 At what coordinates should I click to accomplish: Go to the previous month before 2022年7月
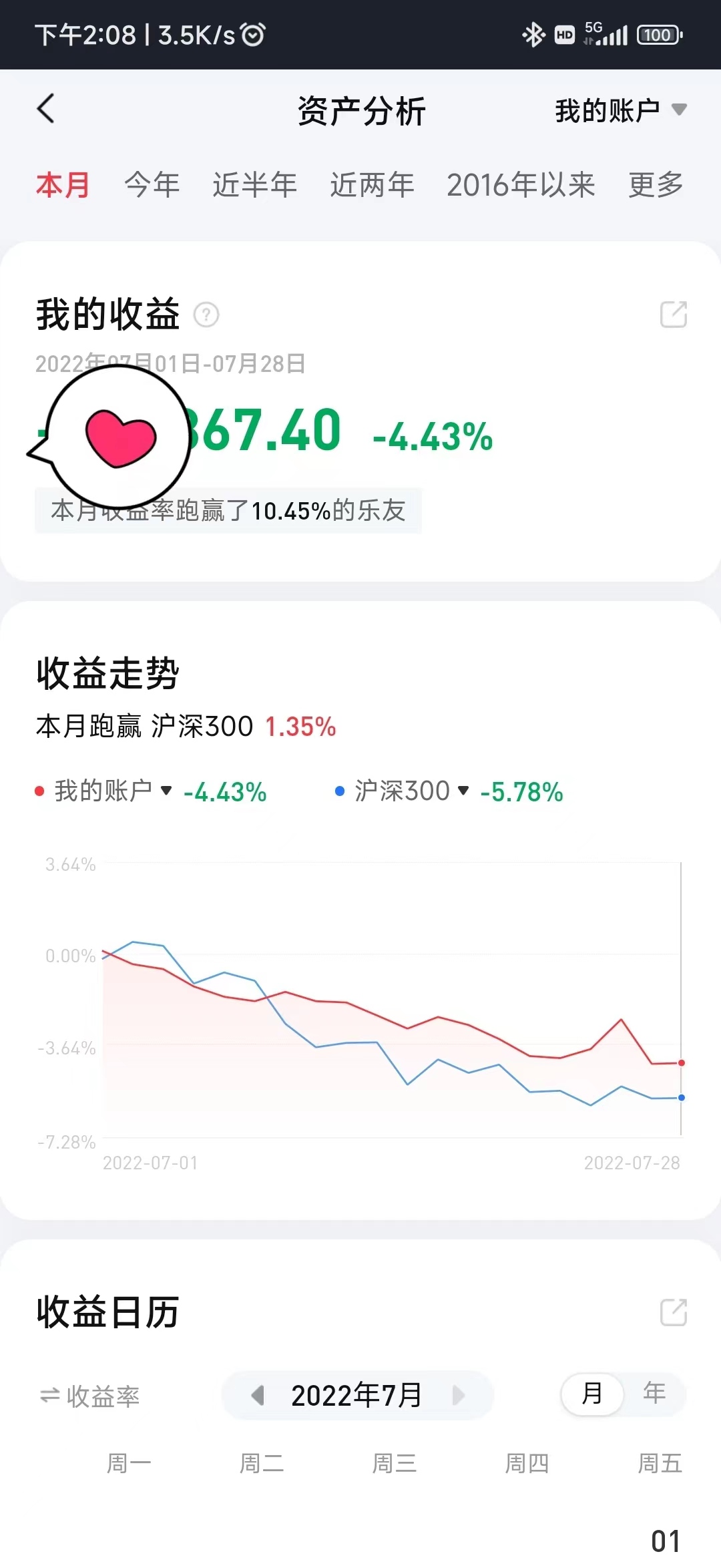pos(258,1395)
